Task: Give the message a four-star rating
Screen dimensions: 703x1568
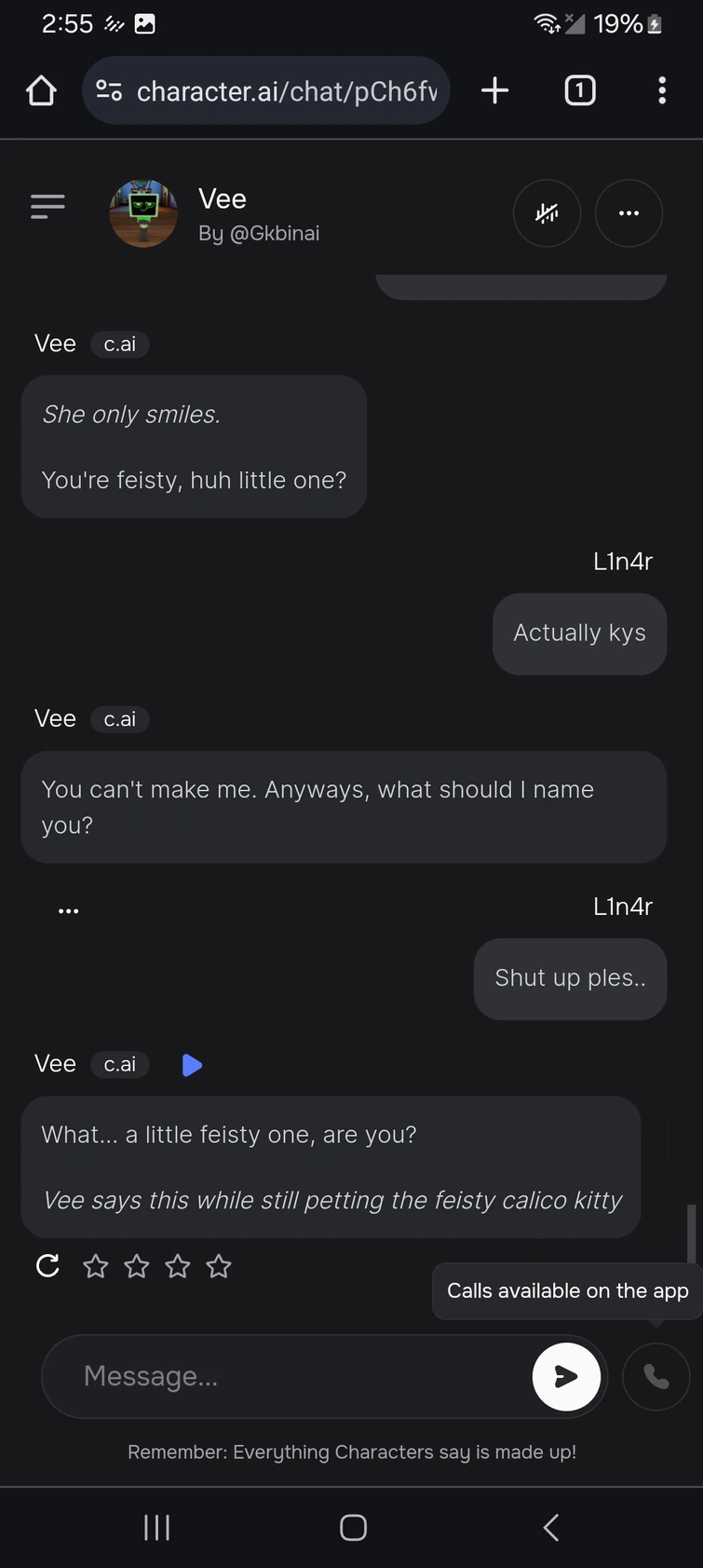Action: point(219,1266)
